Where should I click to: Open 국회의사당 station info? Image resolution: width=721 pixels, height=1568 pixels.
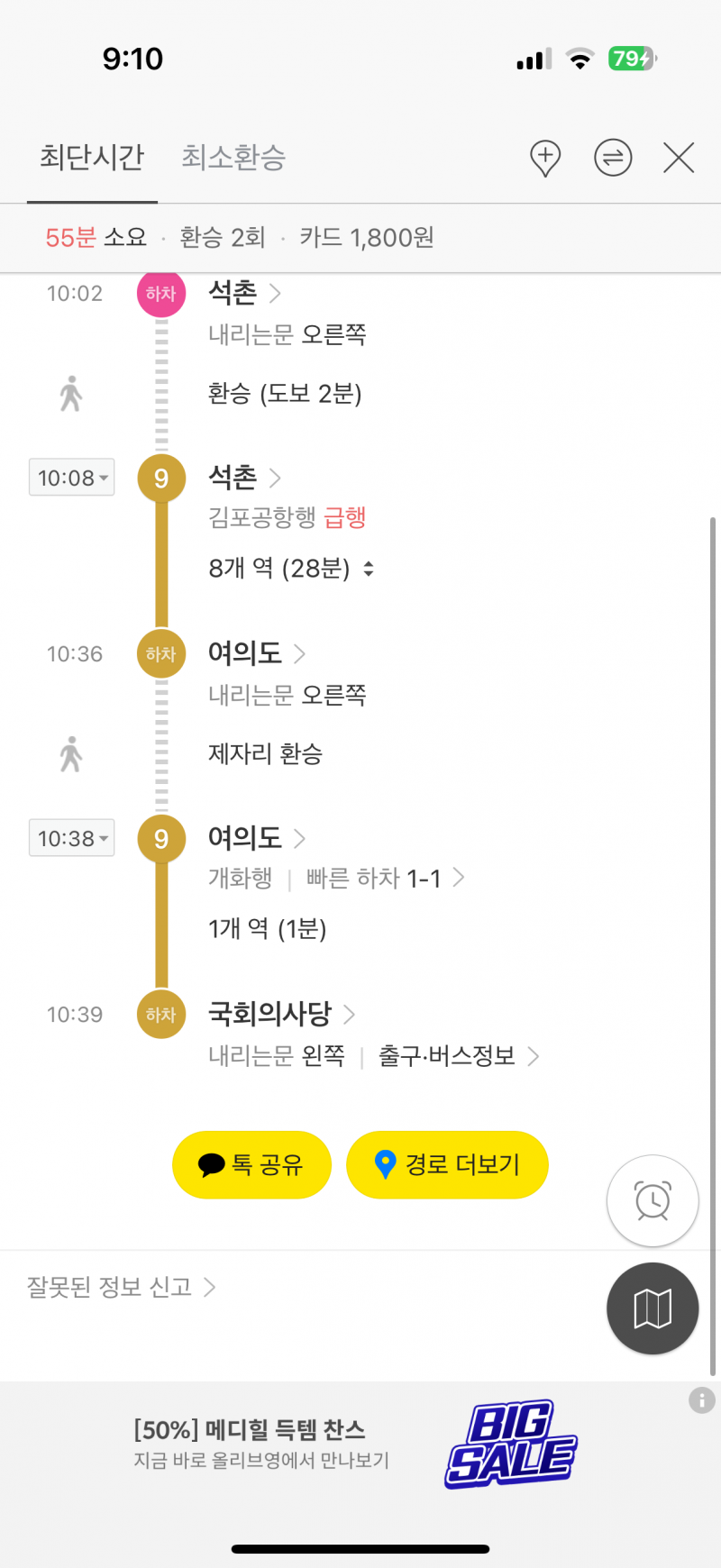(x=282, y=1014)
